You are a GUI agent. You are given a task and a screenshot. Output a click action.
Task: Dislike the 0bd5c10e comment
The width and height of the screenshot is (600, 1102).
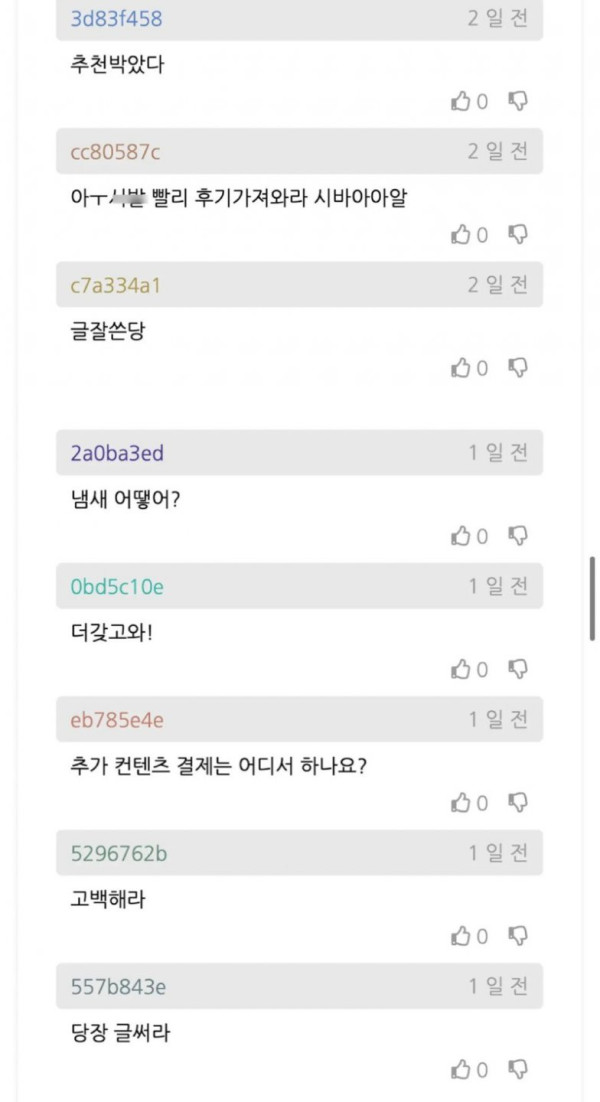point(518,669)
